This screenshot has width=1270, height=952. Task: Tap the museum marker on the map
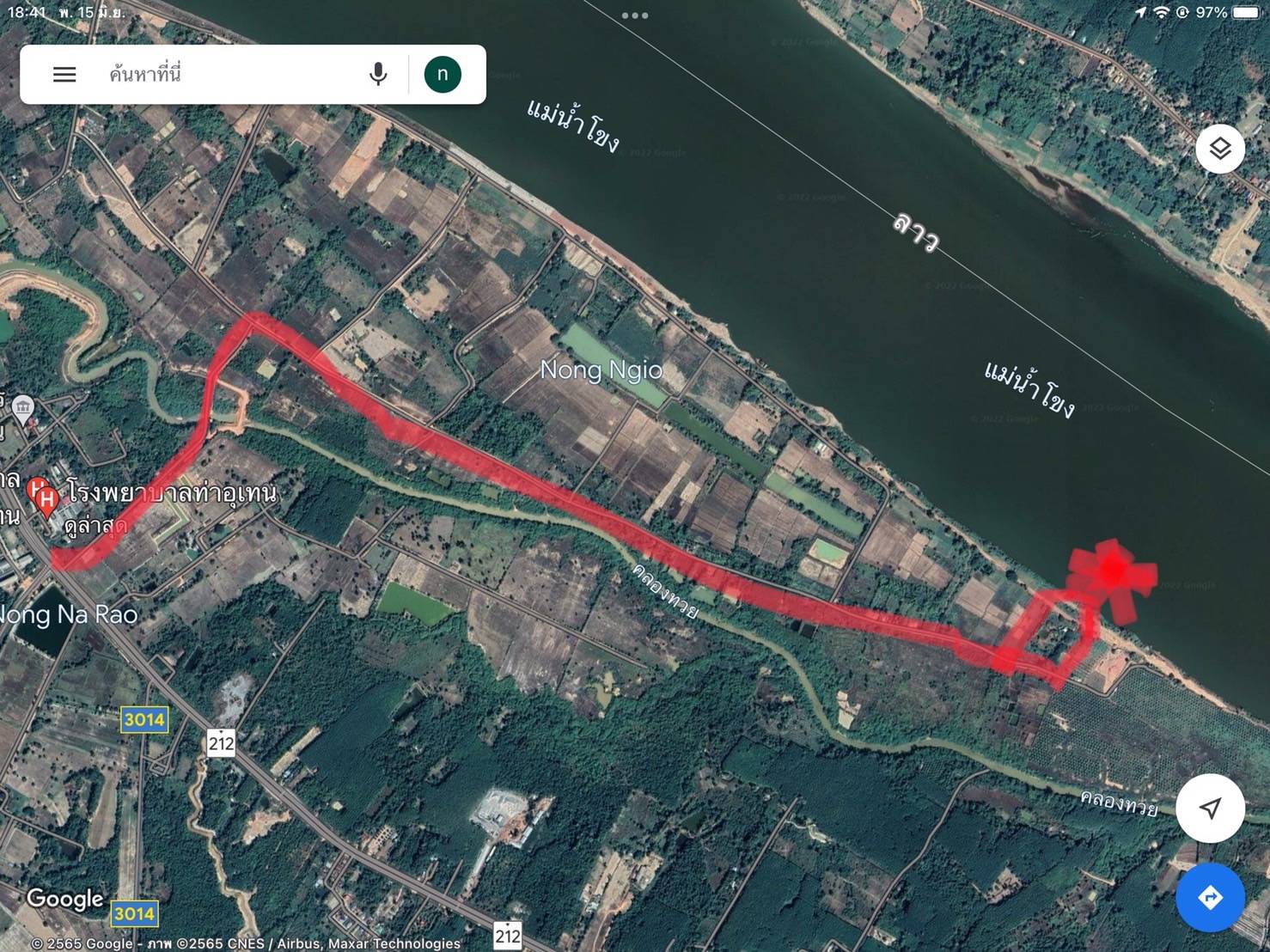23,406
